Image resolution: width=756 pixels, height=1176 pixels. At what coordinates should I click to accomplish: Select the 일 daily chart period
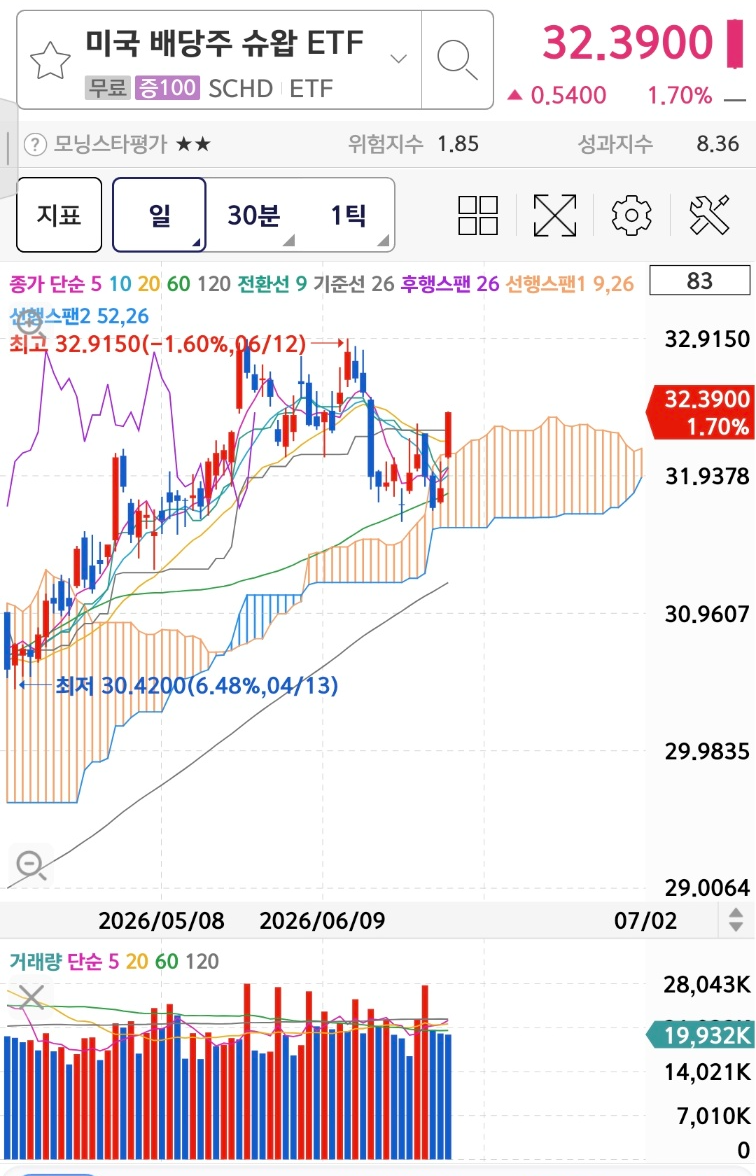(x=159, y=215)
